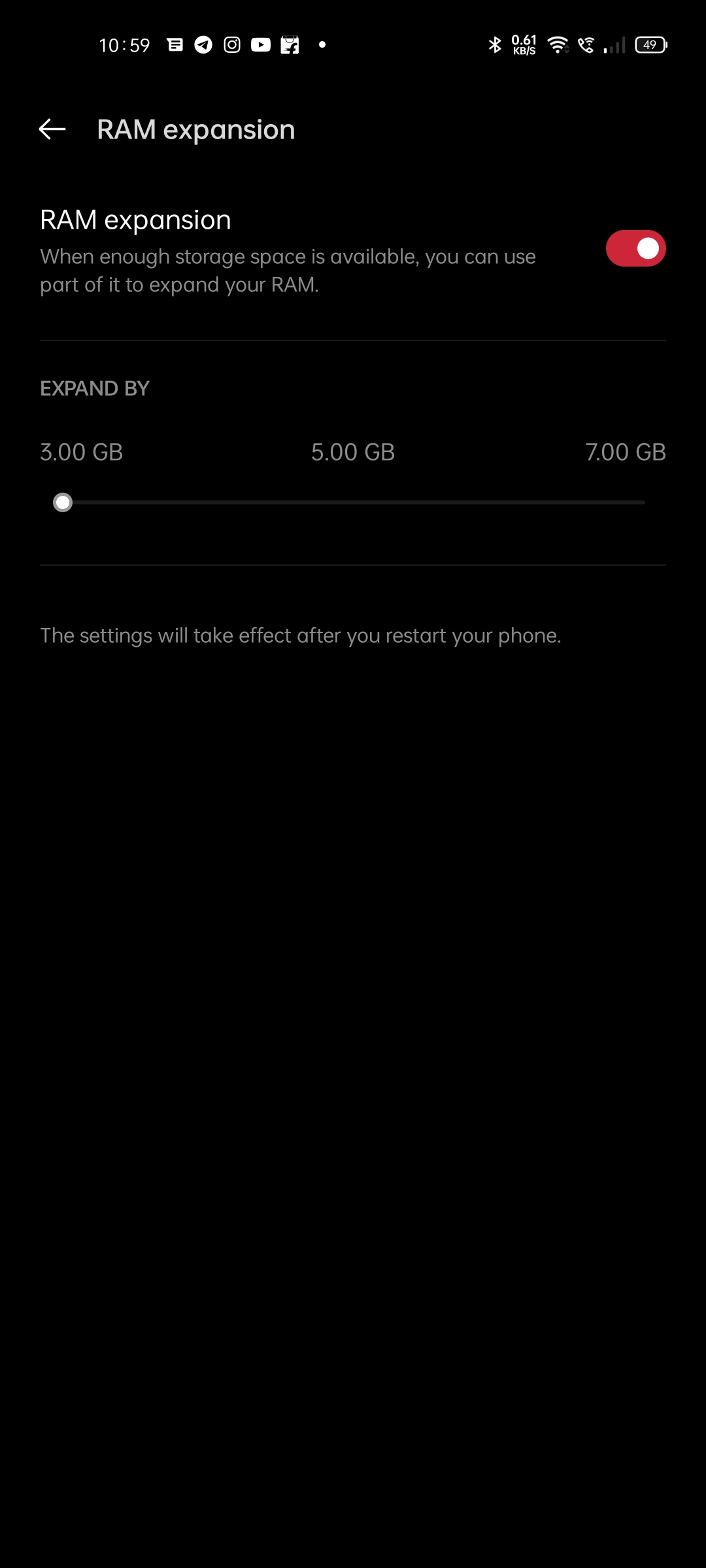Viewport: 706px width, 1568px height.
Task: Set expansion slider to 5.00 GB midpoint
Action: [354, 502]
